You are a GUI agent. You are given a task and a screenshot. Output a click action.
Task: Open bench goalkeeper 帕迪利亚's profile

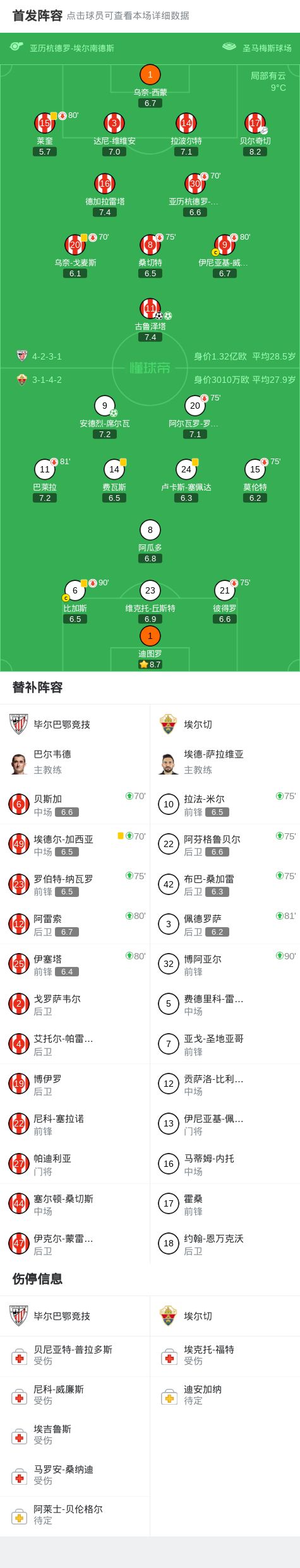[x=75, y=1164]
